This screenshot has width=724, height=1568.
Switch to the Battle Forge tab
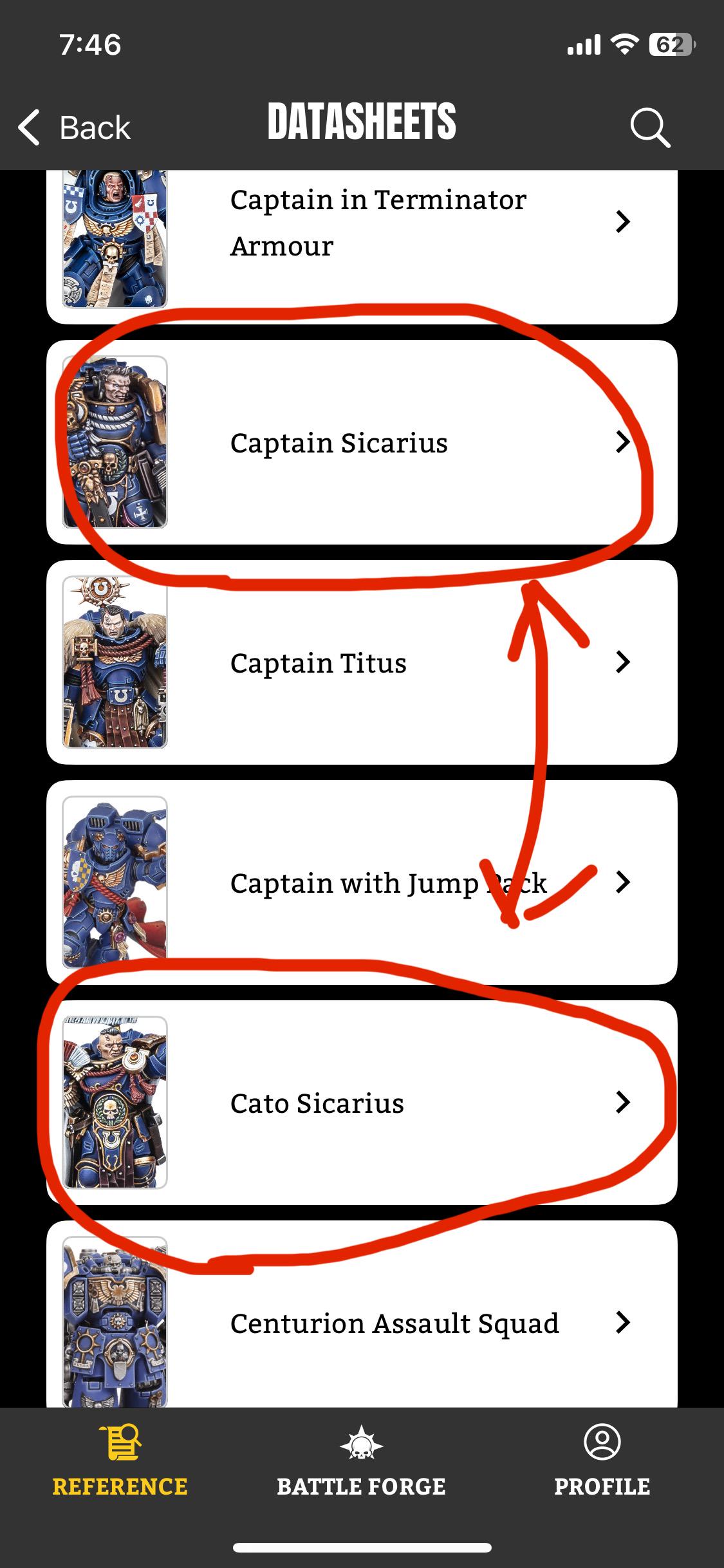click(361, 1461)
